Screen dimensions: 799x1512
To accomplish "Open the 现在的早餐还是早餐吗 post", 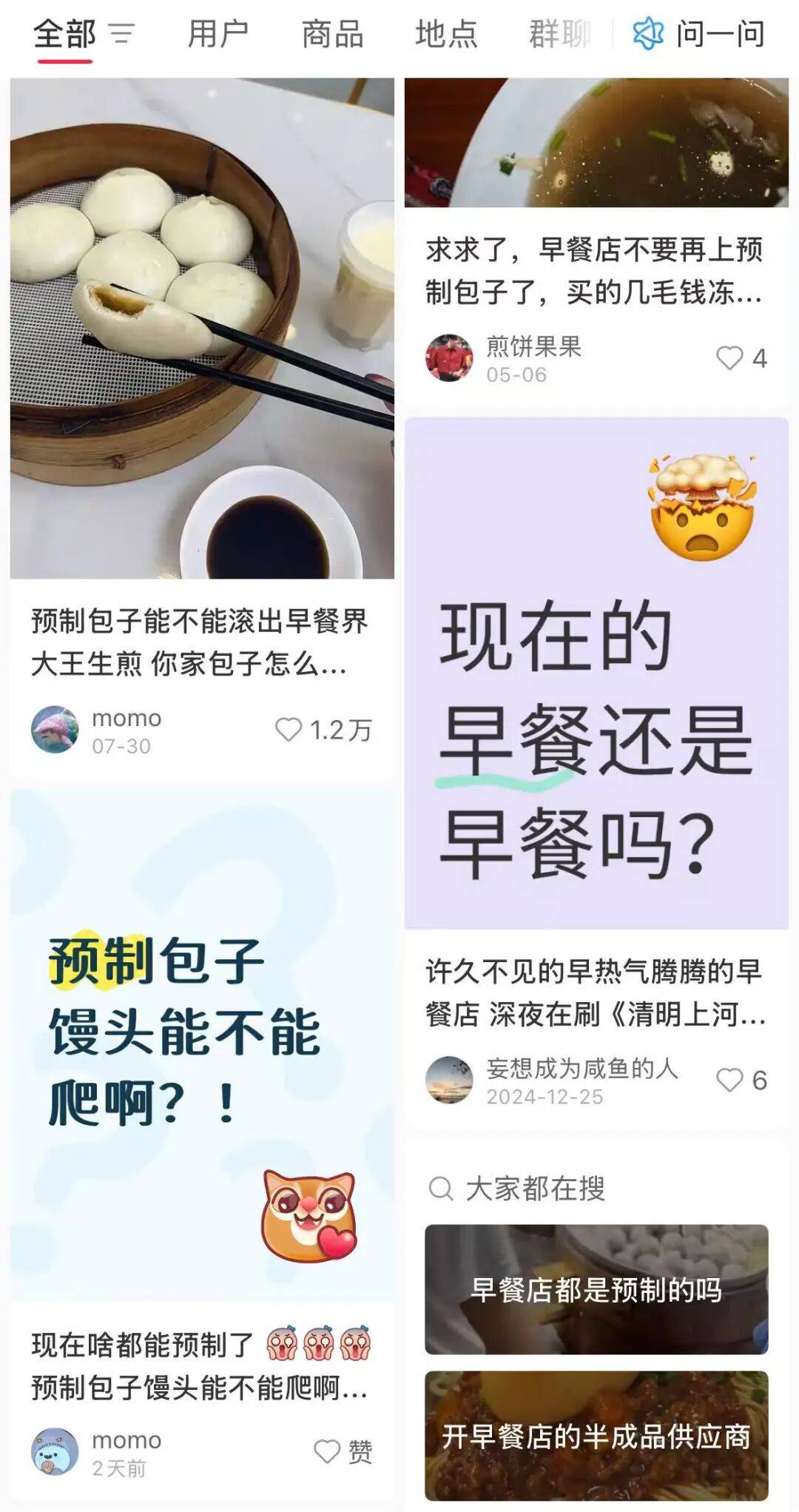I will point(596,672).
